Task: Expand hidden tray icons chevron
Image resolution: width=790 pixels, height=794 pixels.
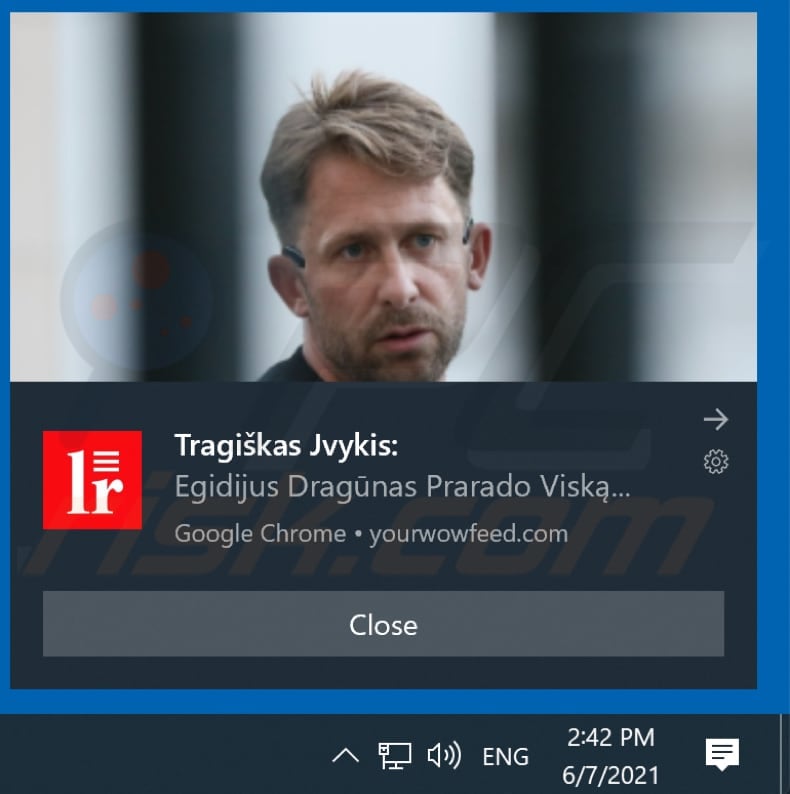Action: (x=345, y=757)
